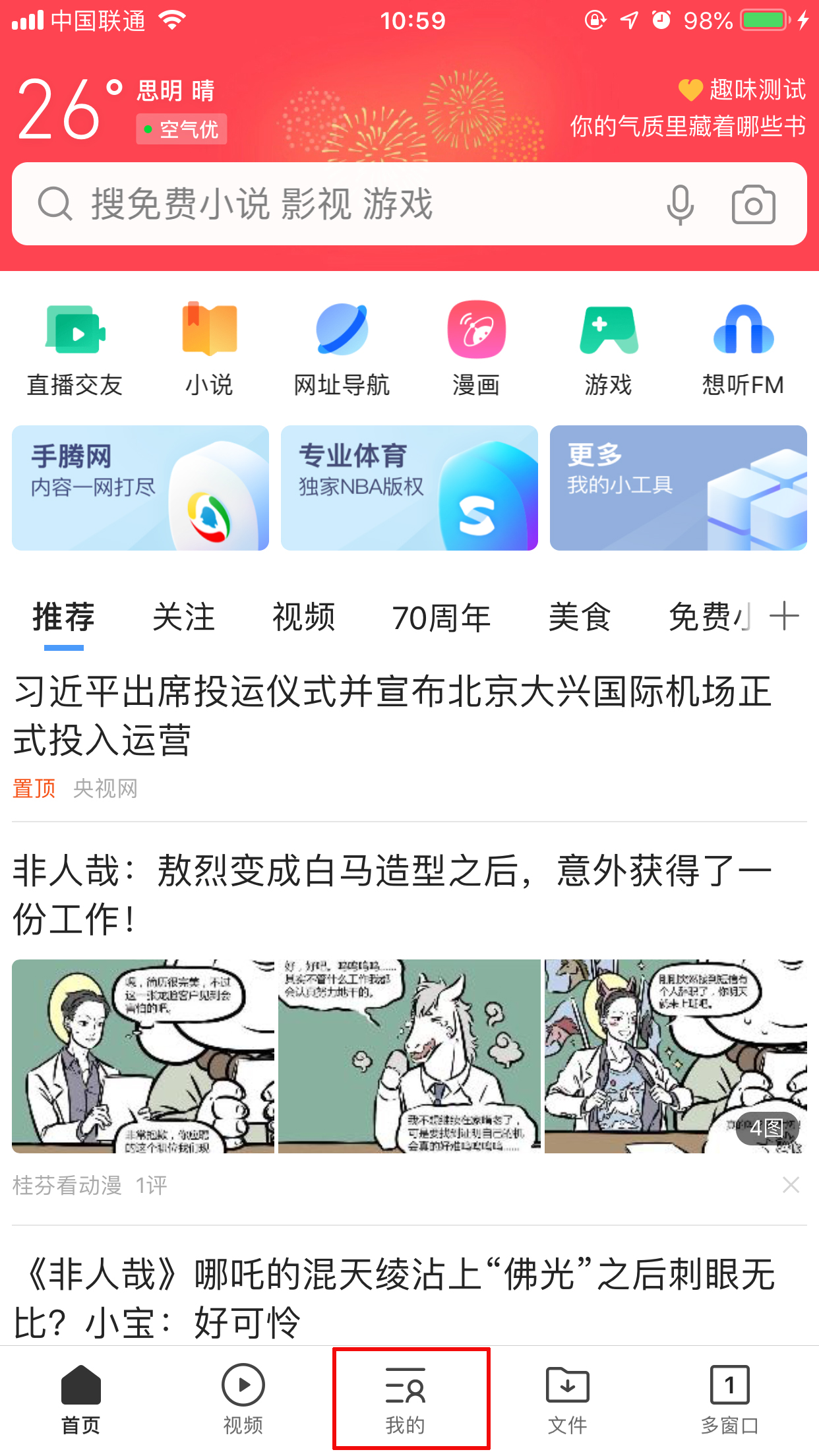Open the 漫画 comics shortcut
This screenshot has height=1456, width=819.
click(476, 348)
